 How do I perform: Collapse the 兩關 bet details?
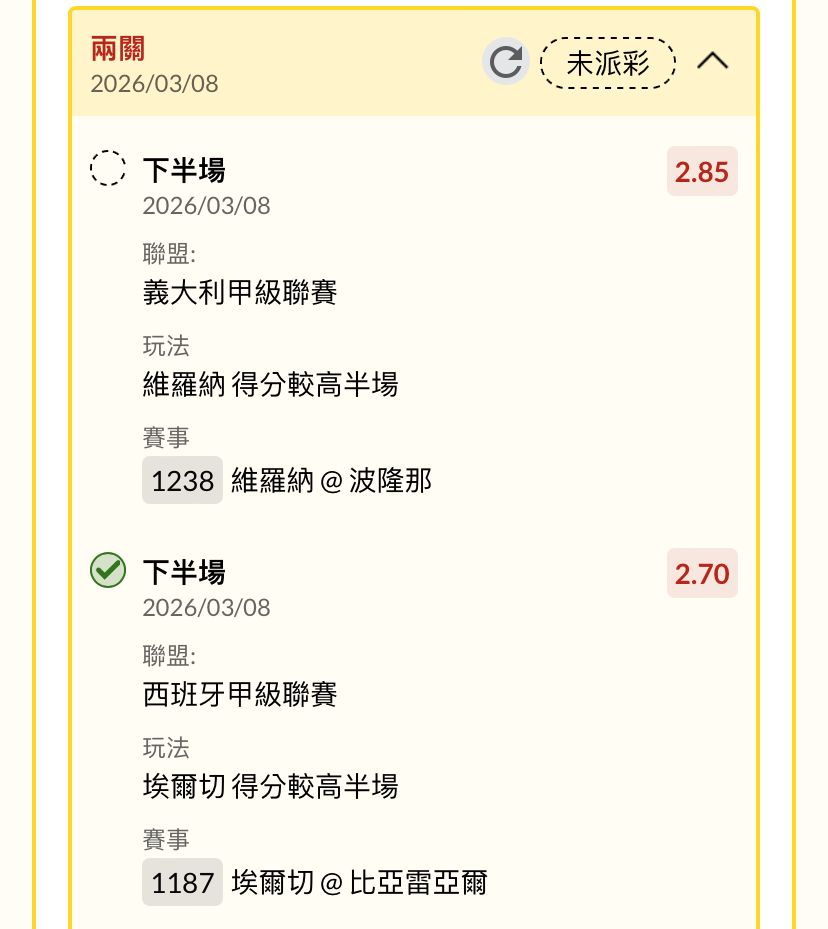[712, 62]
